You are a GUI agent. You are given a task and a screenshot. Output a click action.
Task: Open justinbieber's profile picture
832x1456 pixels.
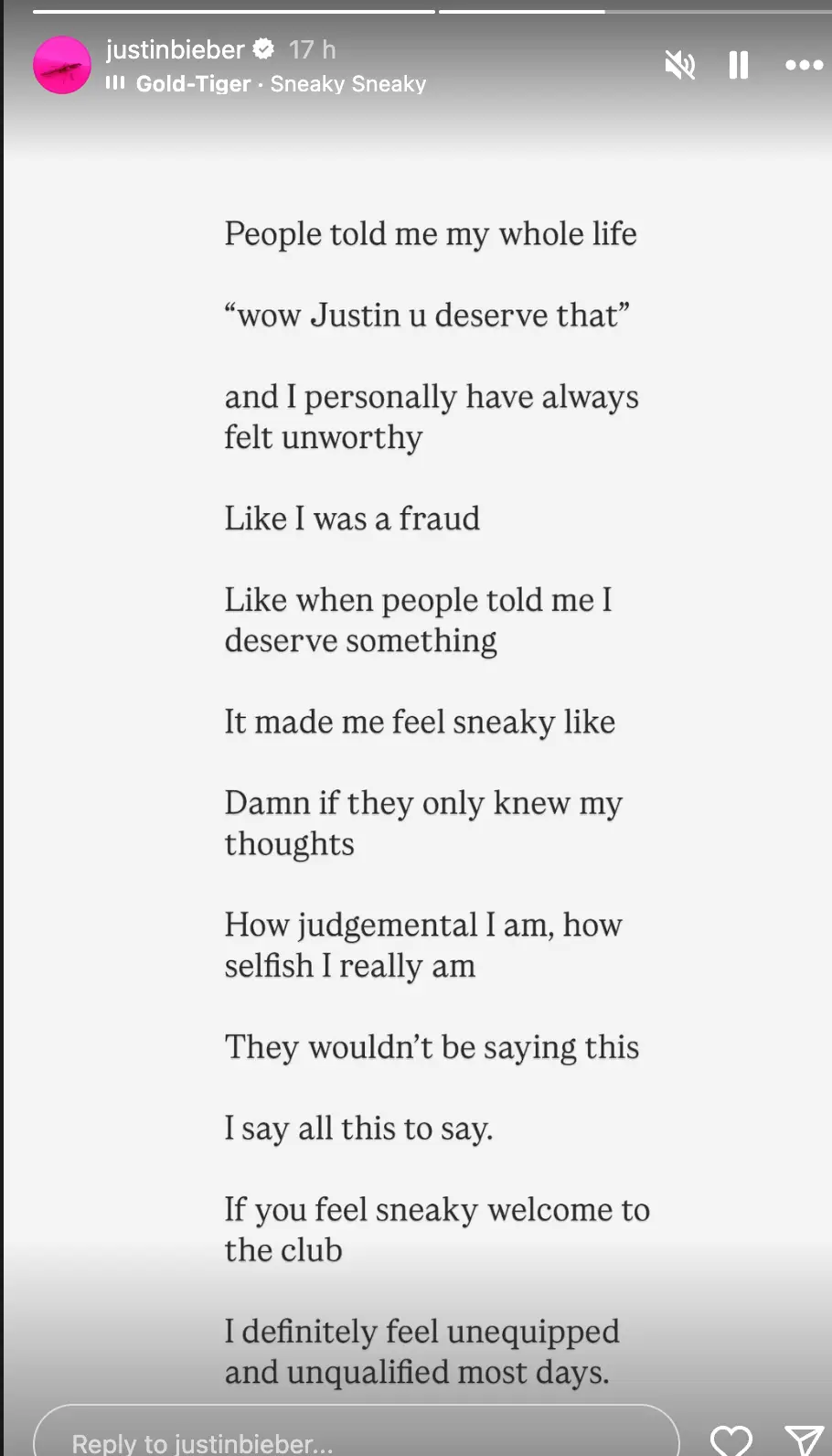click(x=62, y=65)
